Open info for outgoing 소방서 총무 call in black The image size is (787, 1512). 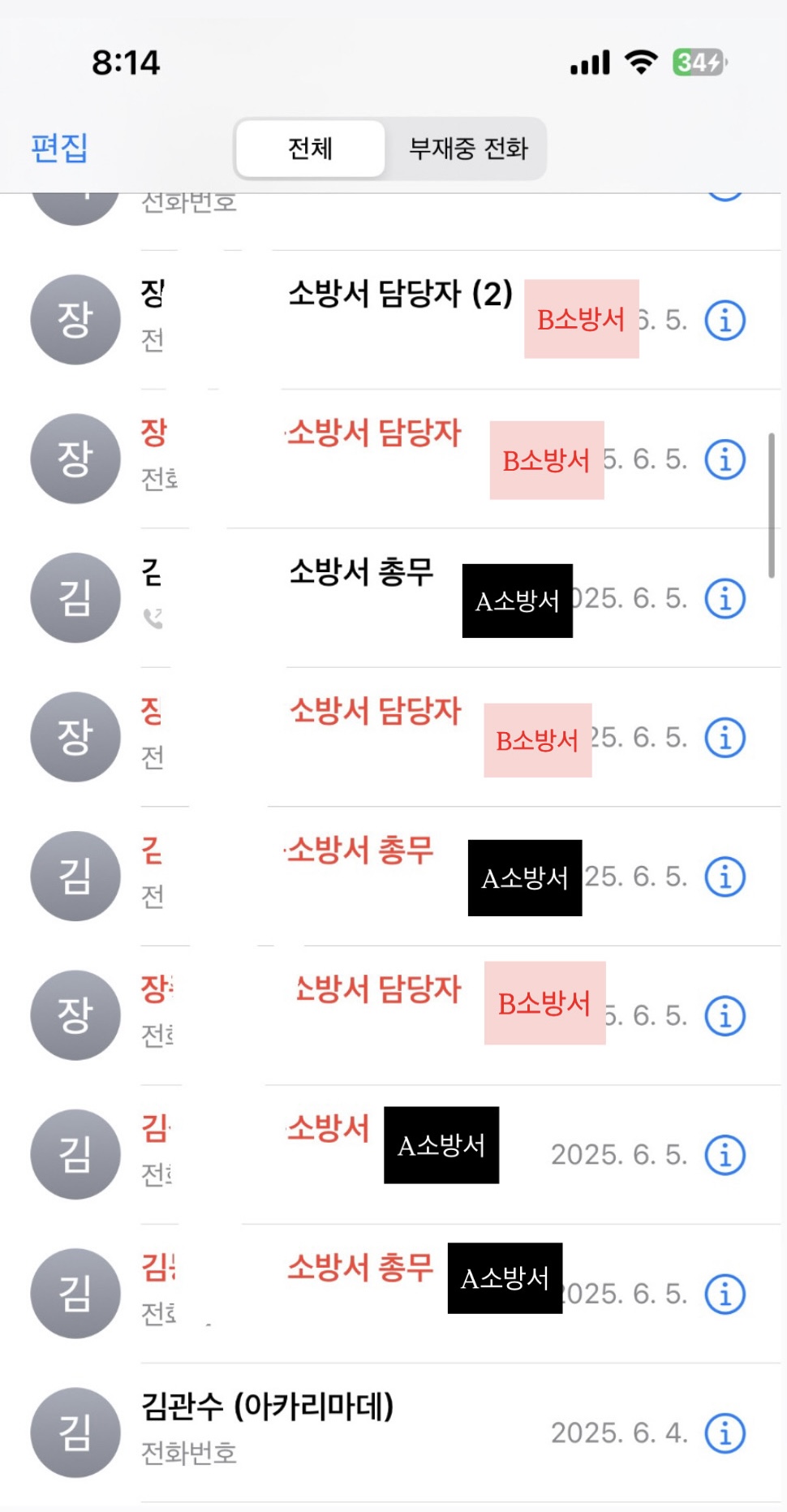(x=725, y=599)
